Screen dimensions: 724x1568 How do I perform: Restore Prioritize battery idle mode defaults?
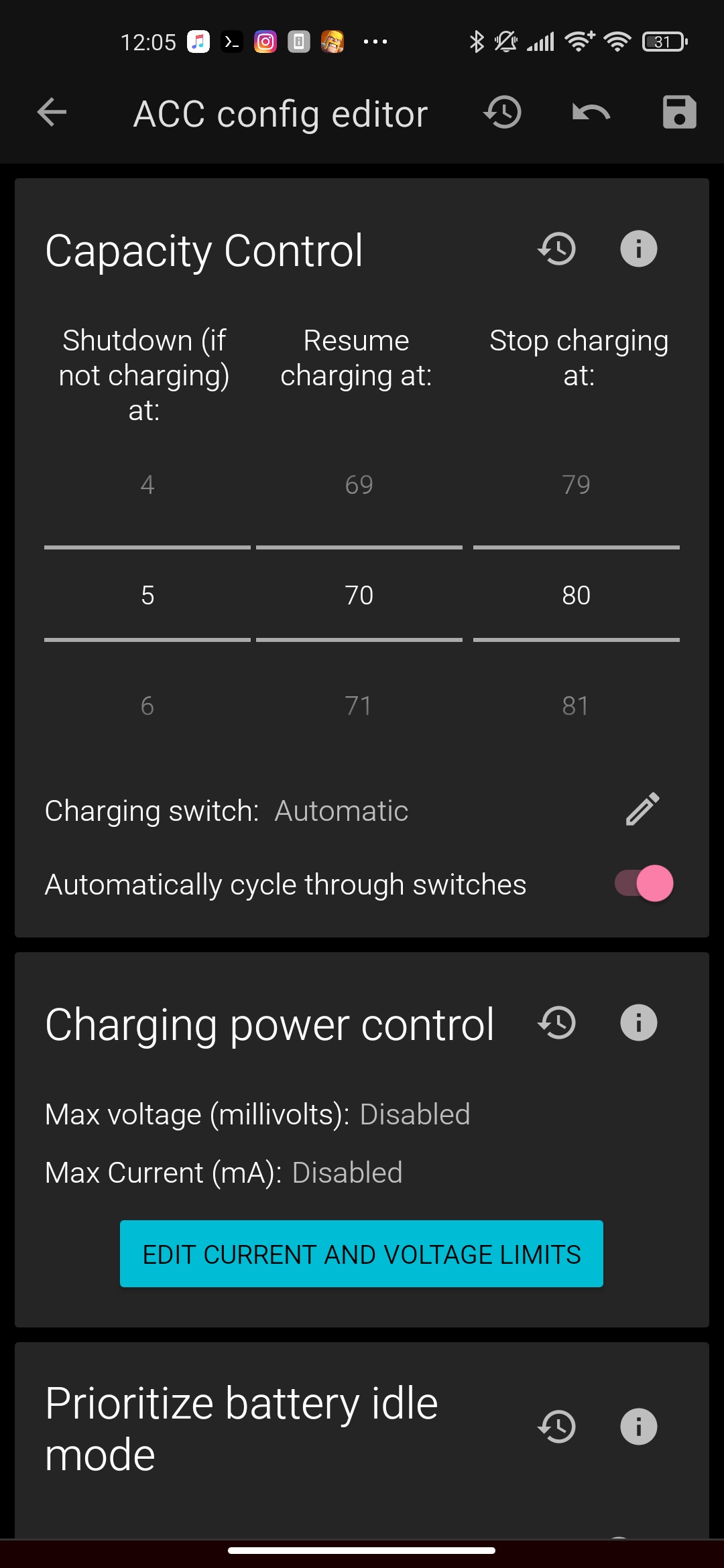[556, 1426]
